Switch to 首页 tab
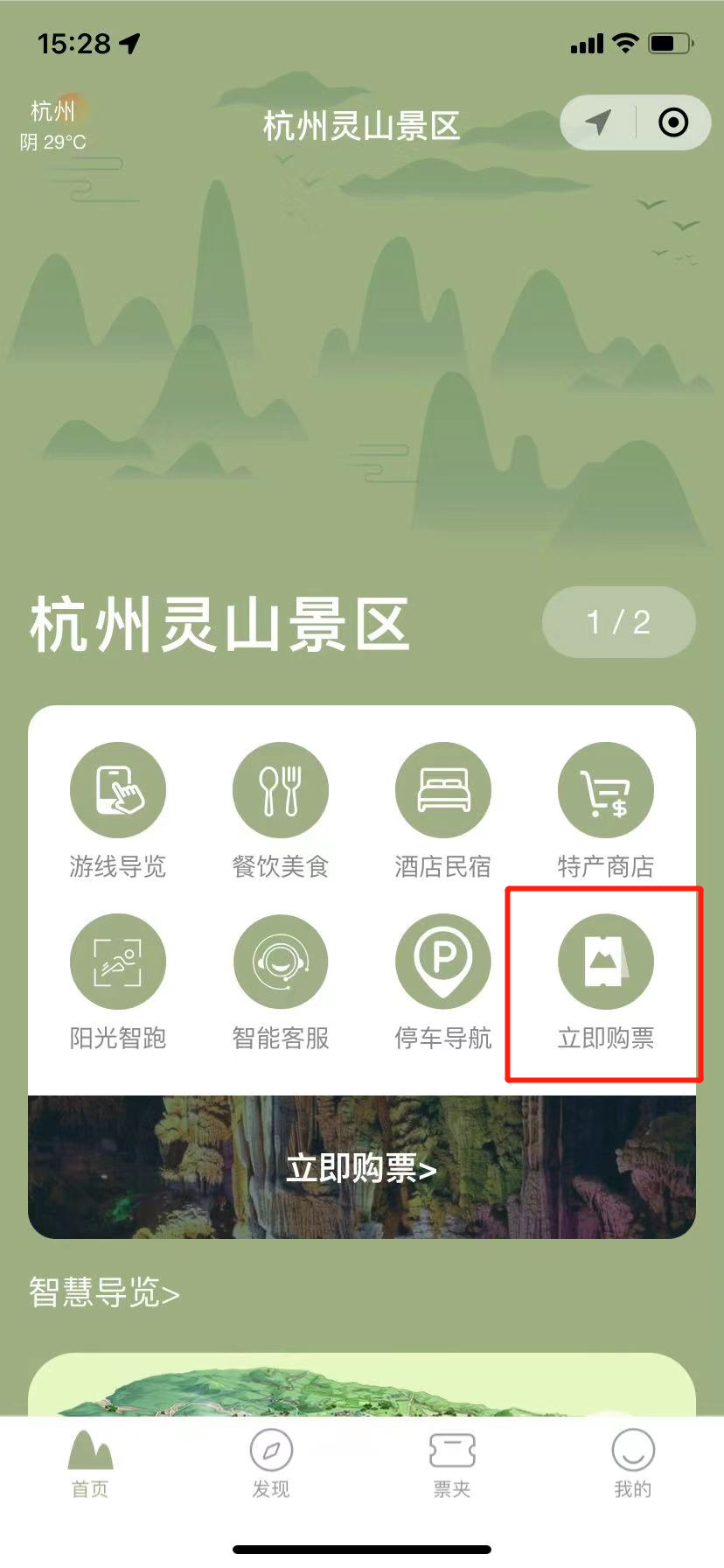724x1568 pixels. click(90, 1465)
